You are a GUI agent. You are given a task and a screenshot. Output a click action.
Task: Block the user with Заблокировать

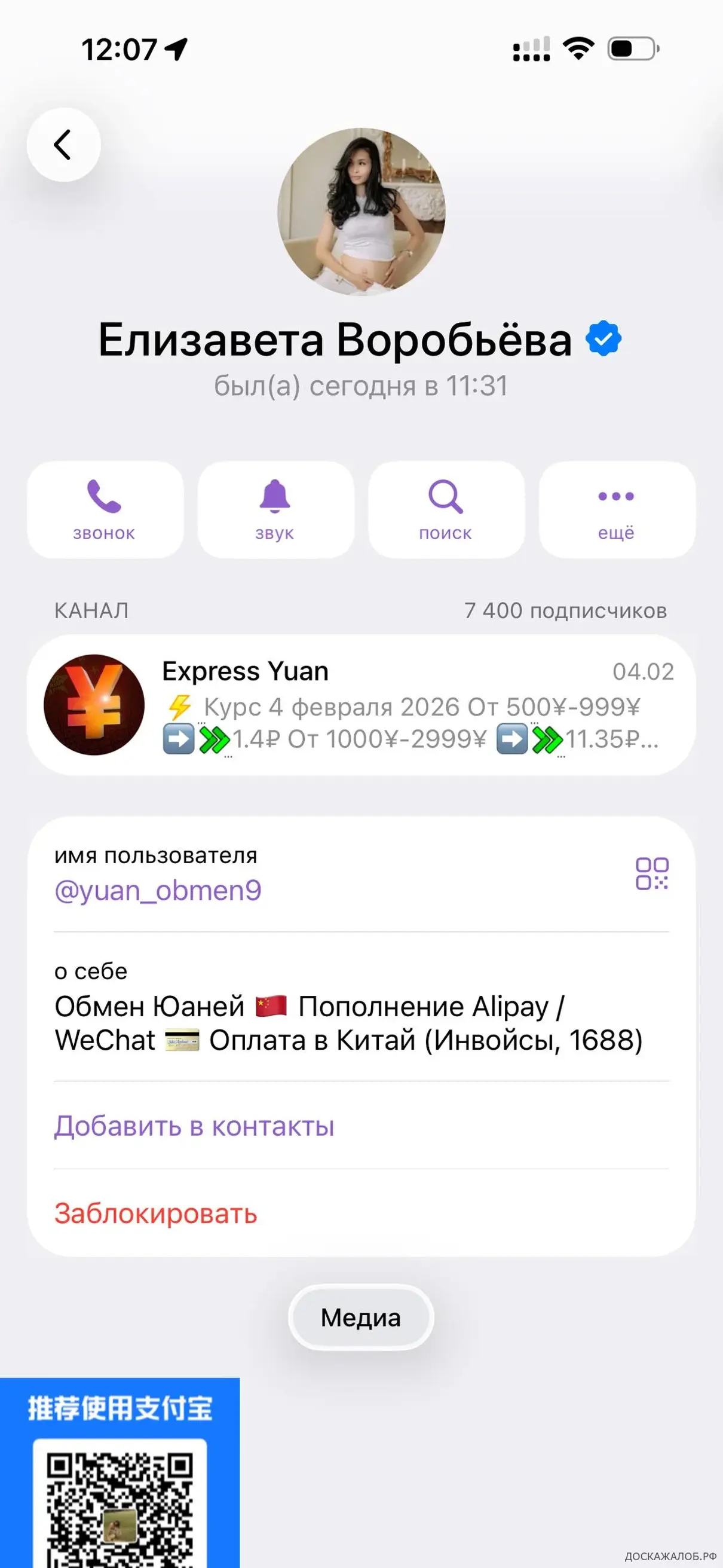(156, 1214)
